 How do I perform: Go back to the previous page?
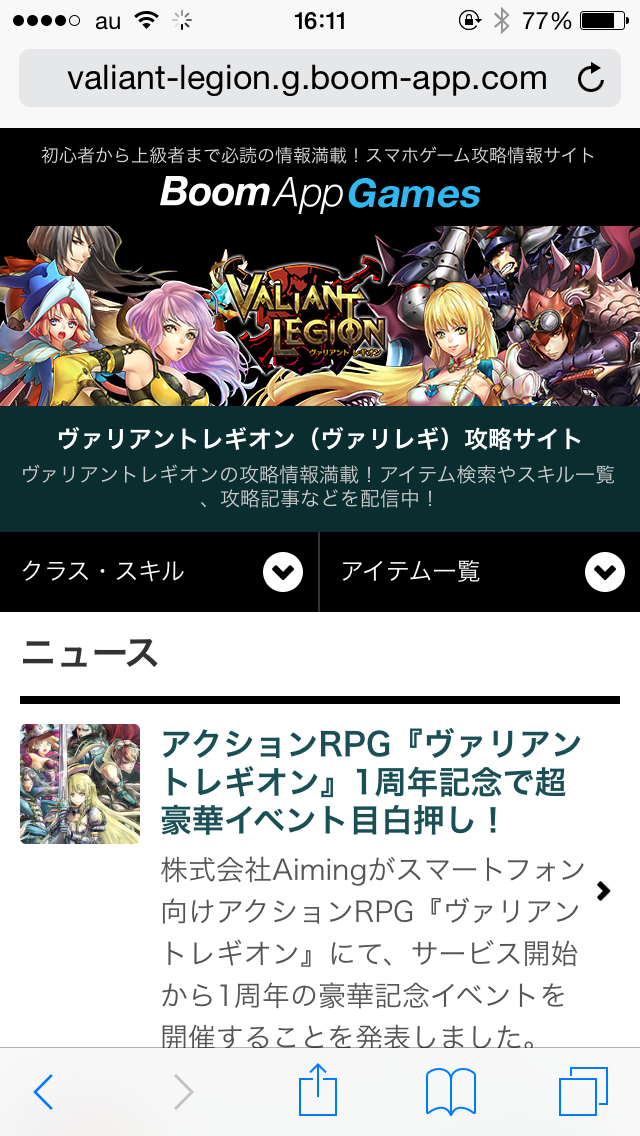43,1092
